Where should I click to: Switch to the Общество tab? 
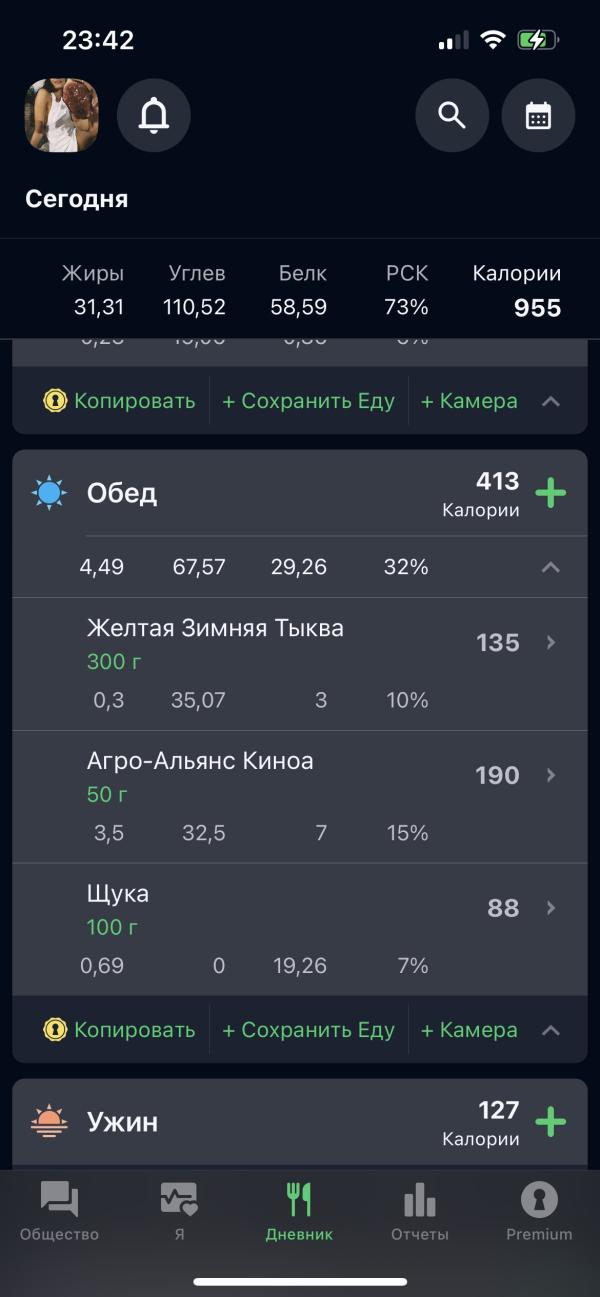point(60,1210)
